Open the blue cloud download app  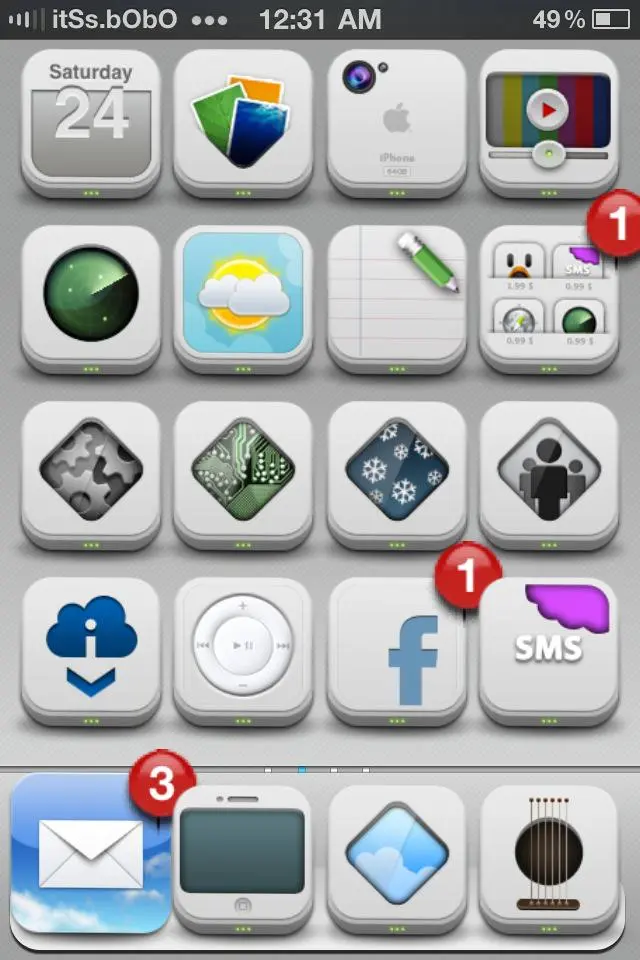point(90,646)
